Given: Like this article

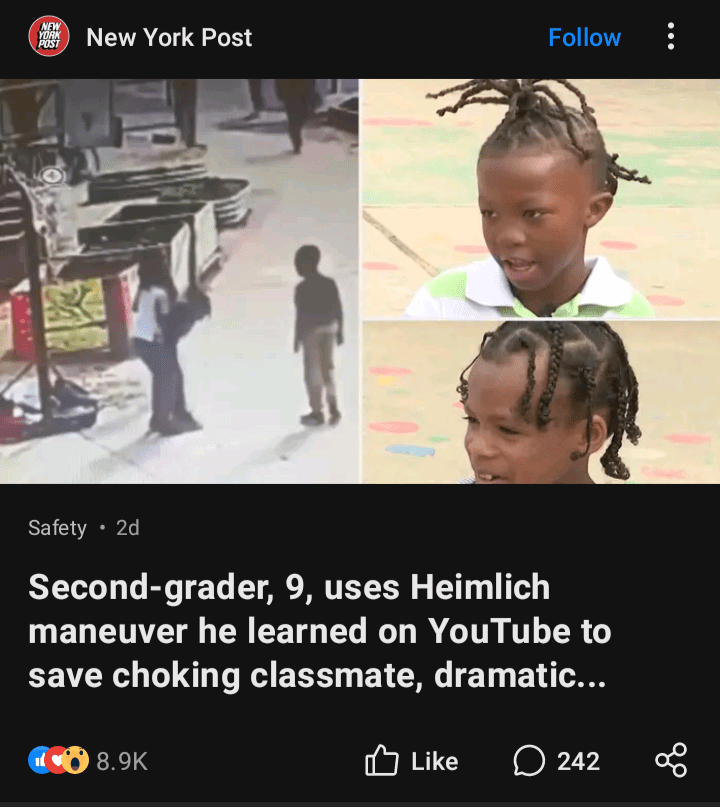Looking at the screenshot, I should 412,762.
